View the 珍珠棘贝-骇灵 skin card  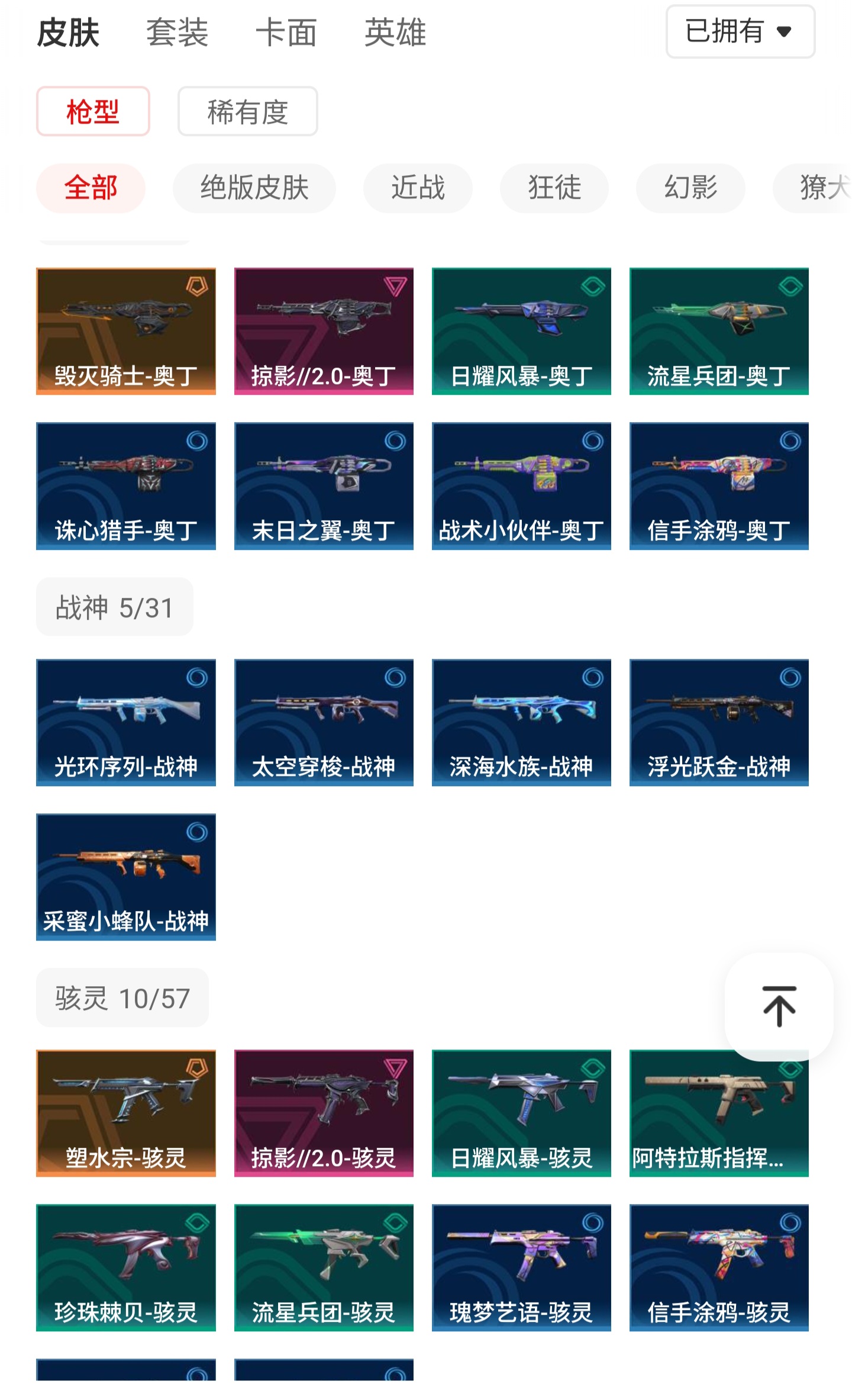point(126,1267)
